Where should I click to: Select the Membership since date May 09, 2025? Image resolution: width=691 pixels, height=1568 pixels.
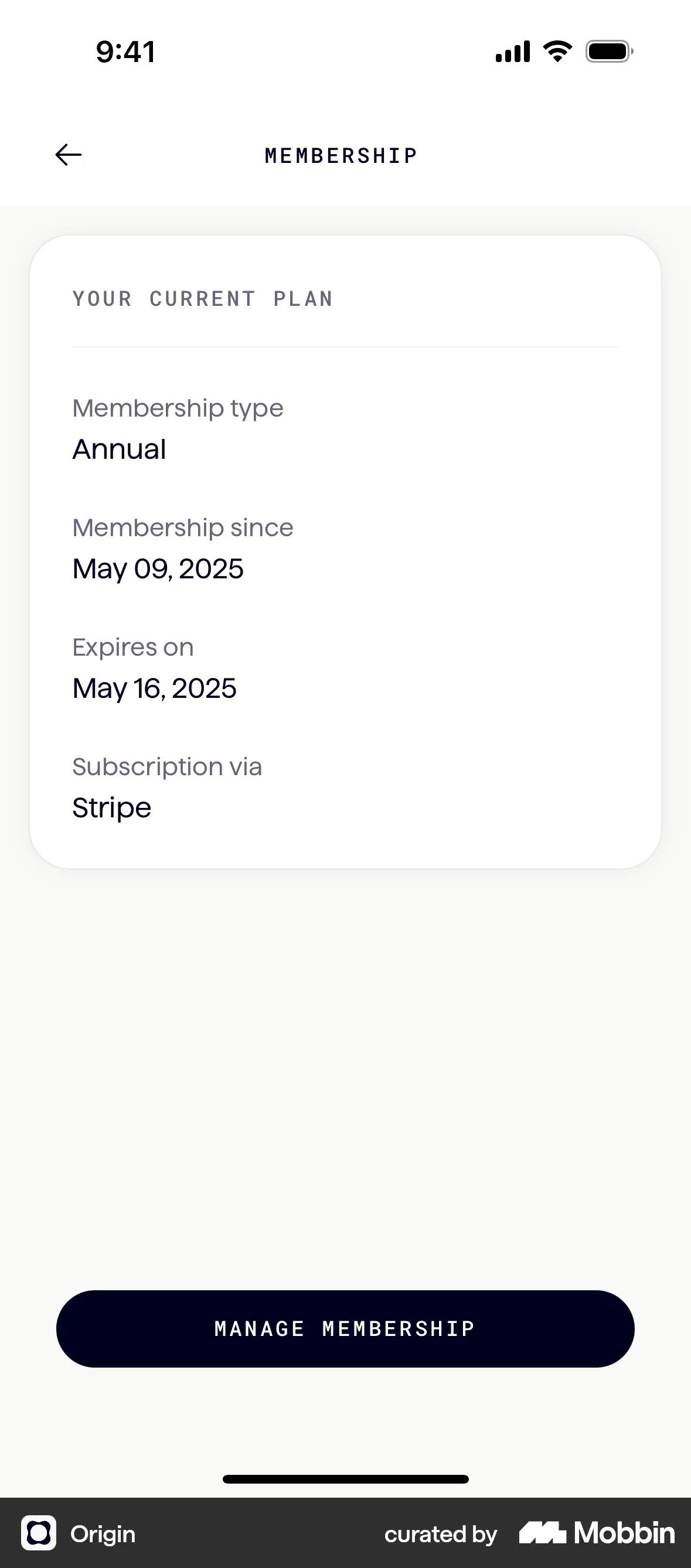click(157, 568)
